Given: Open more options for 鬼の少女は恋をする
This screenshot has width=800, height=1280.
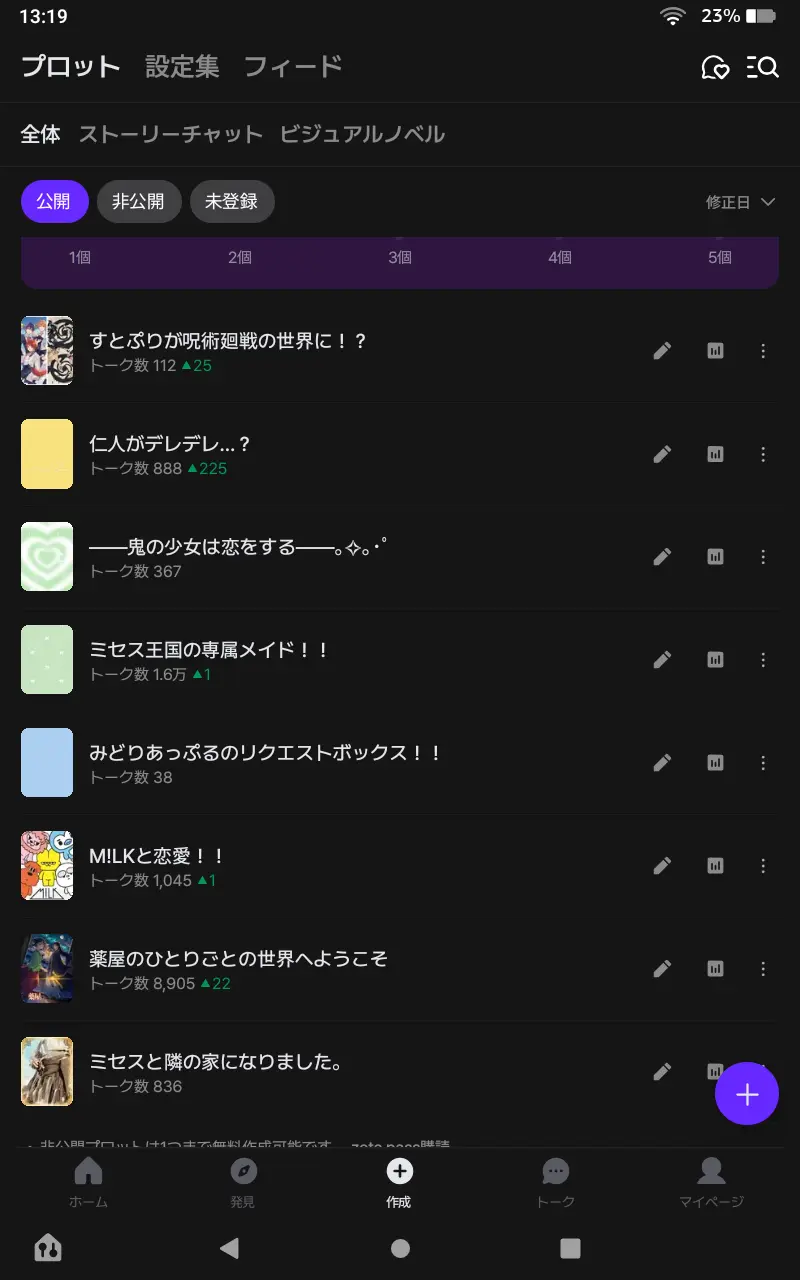Looking at the screenshot, I should pos(763,557).
